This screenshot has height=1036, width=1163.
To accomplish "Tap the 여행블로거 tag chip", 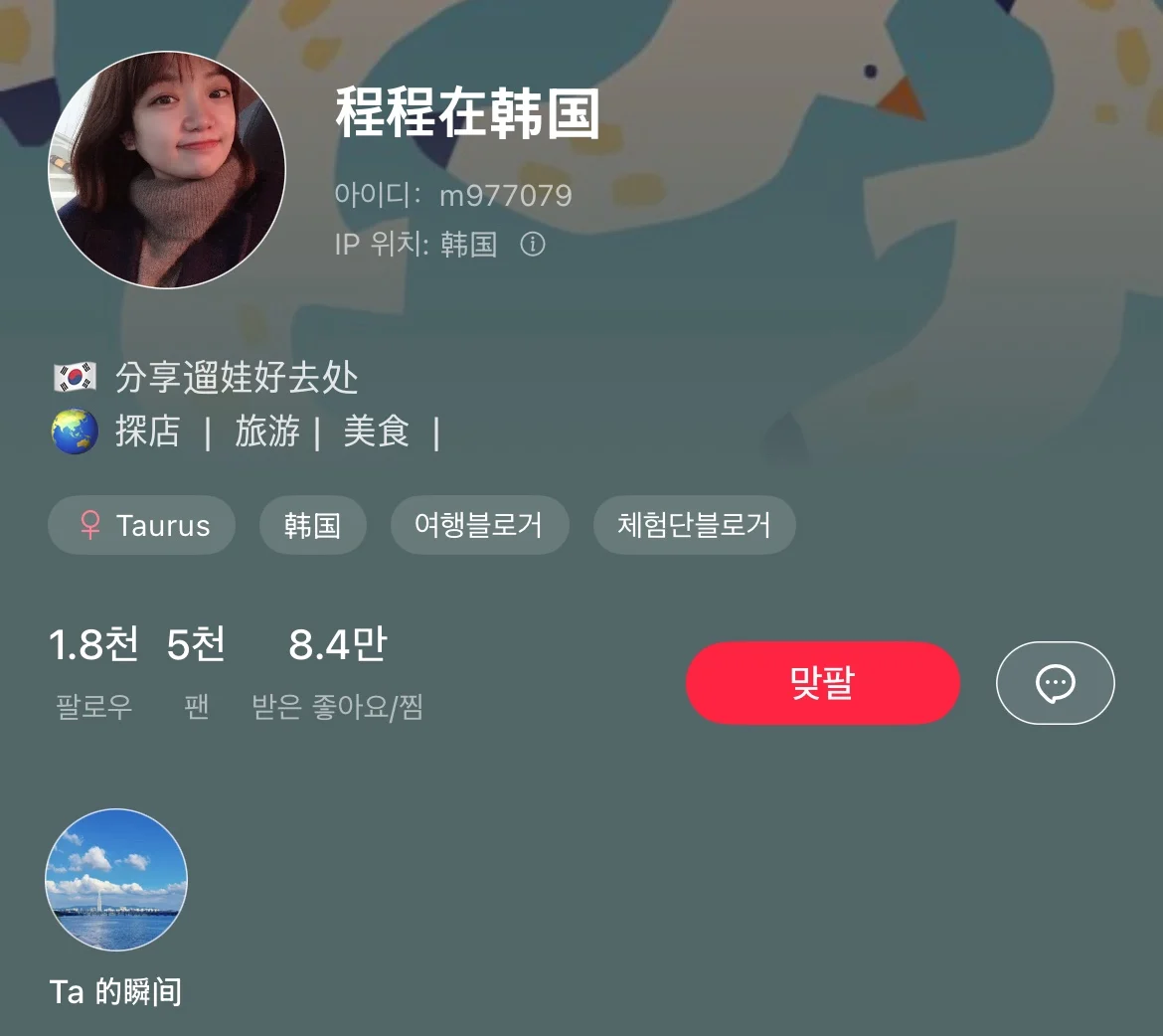I will coord(478,525).
